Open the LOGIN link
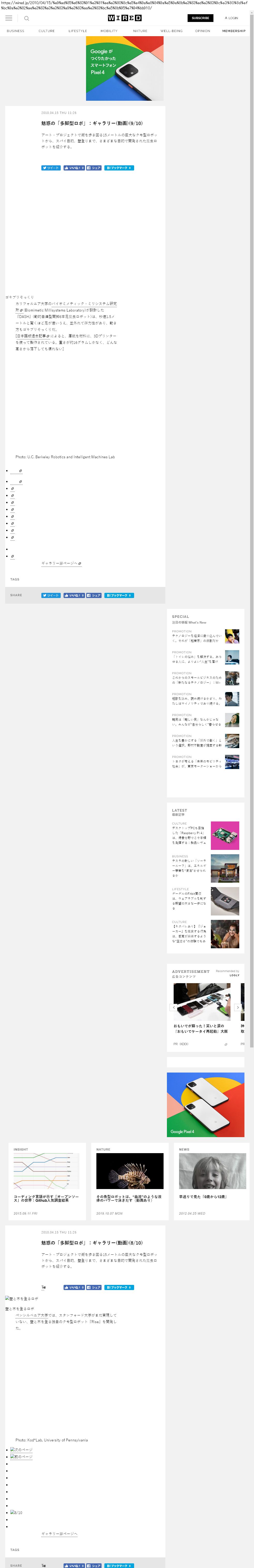 point(232,18)
